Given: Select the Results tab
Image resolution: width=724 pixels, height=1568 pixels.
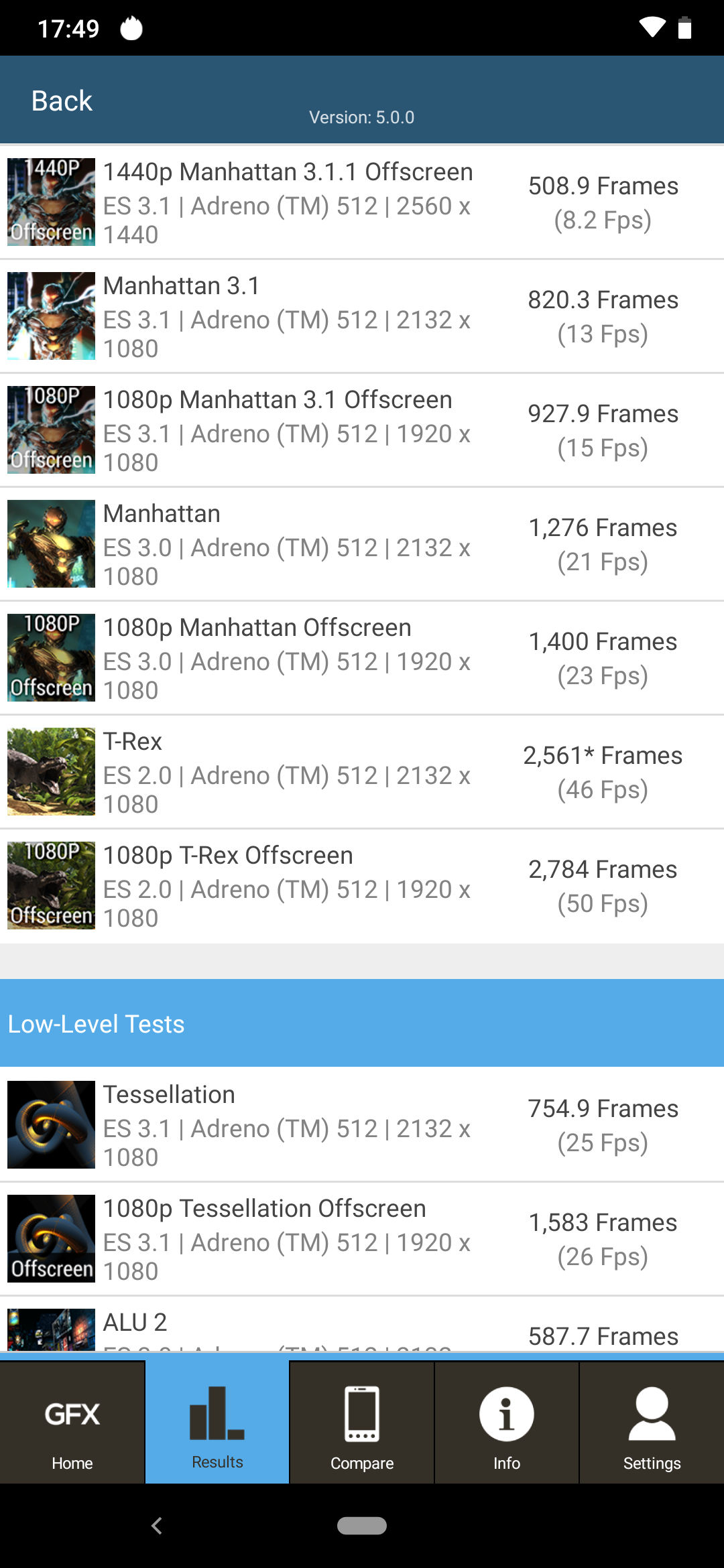Looking at the screenshot, I should pos(217,1422).
